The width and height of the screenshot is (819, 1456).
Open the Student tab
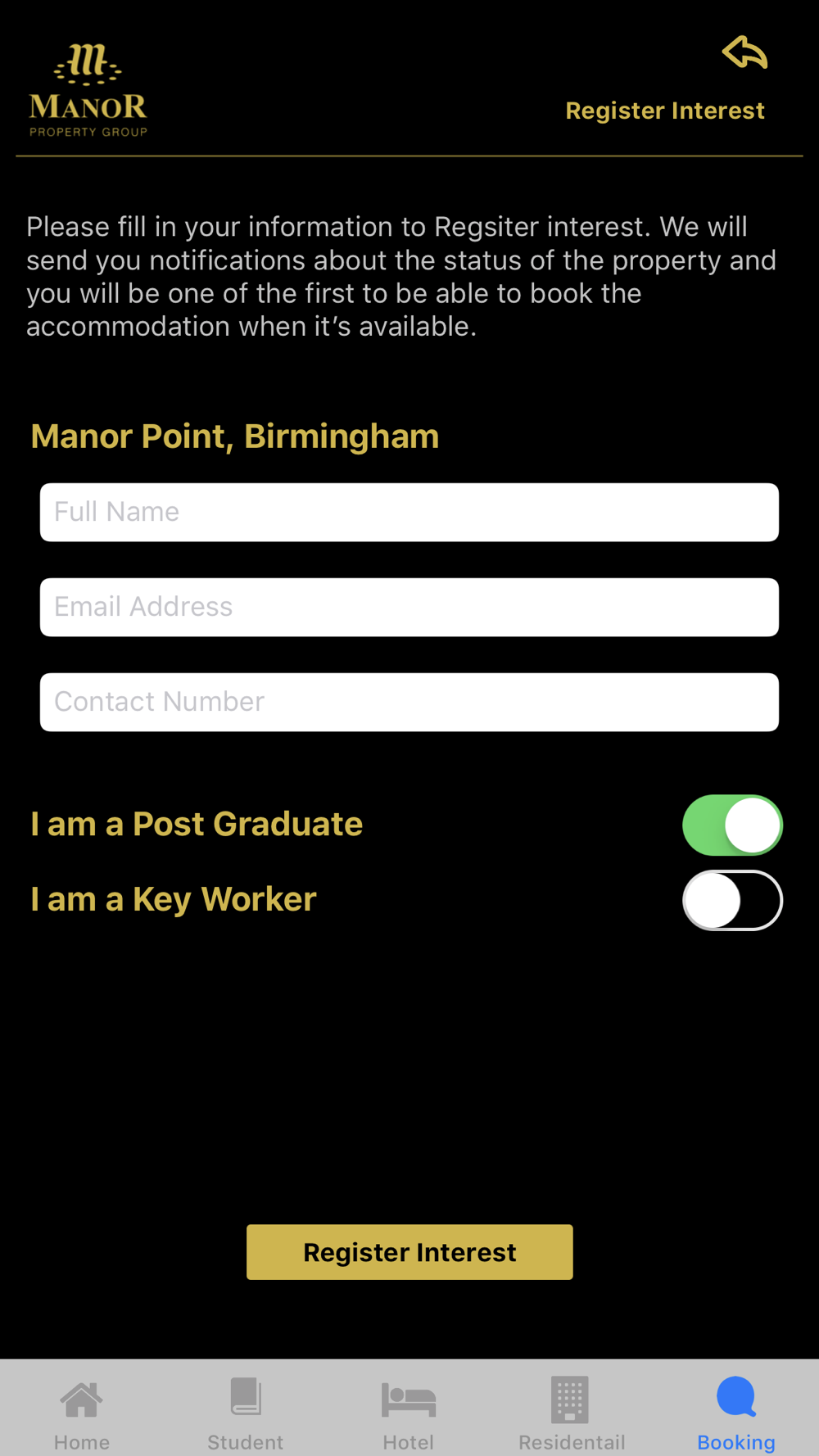click(245, 1414)
